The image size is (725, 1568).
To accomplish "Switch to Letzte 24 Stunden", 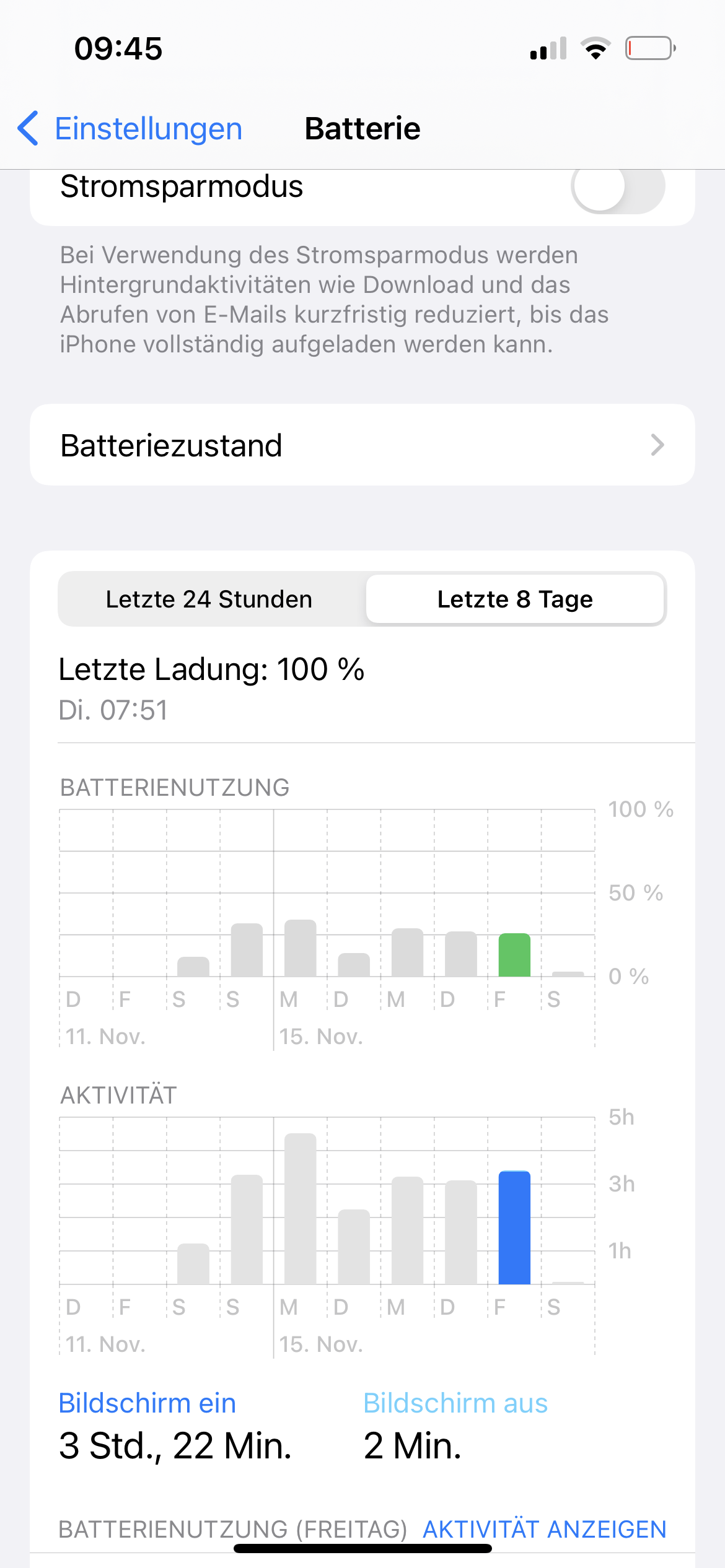I will (209, 599).
